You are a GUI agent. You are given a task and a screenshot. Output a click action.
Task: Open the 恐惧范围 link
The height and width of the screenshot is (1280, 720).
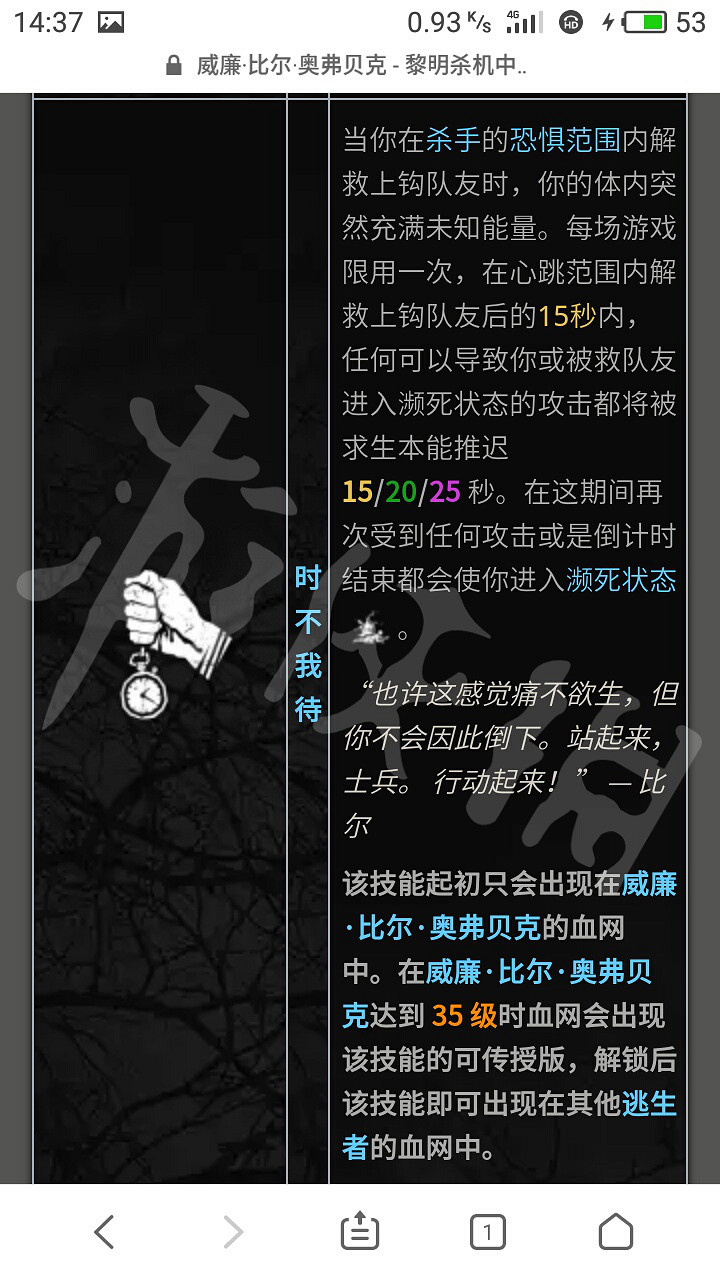coord(565,140)
